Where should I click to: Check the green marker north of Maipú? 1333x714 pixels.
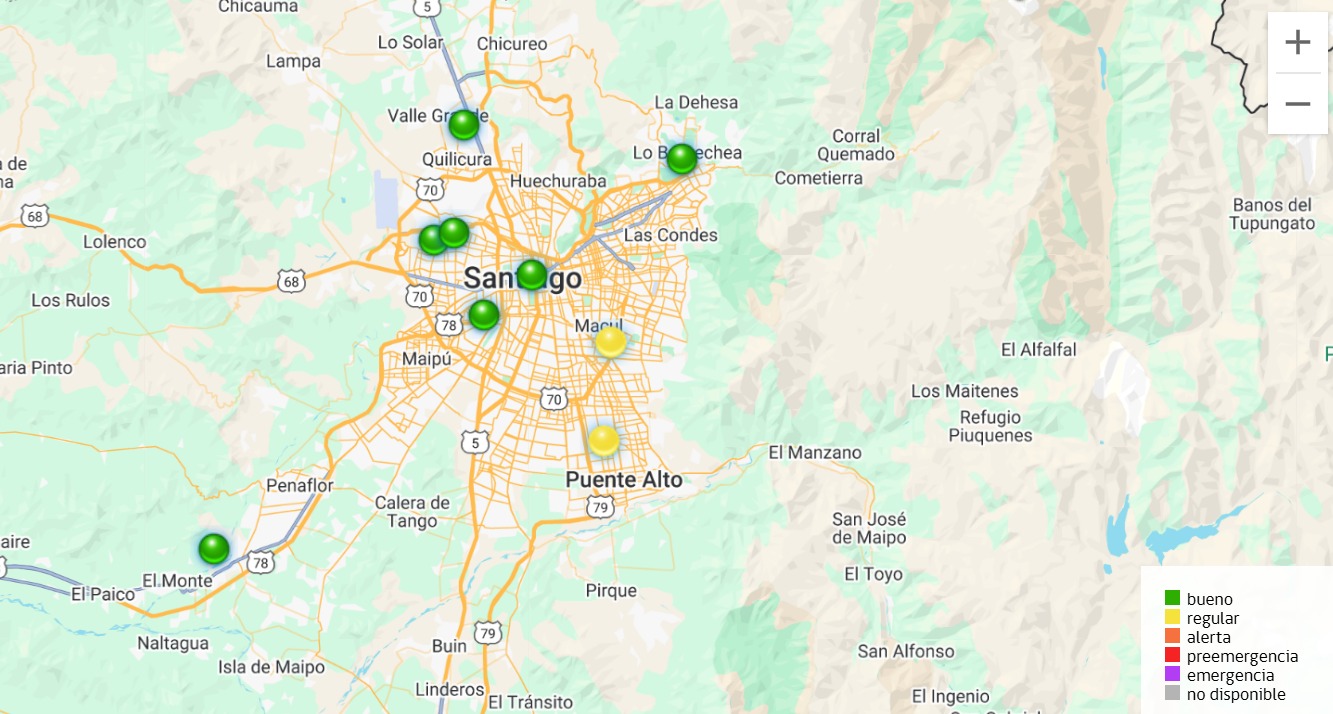click(x=484, y=315)
